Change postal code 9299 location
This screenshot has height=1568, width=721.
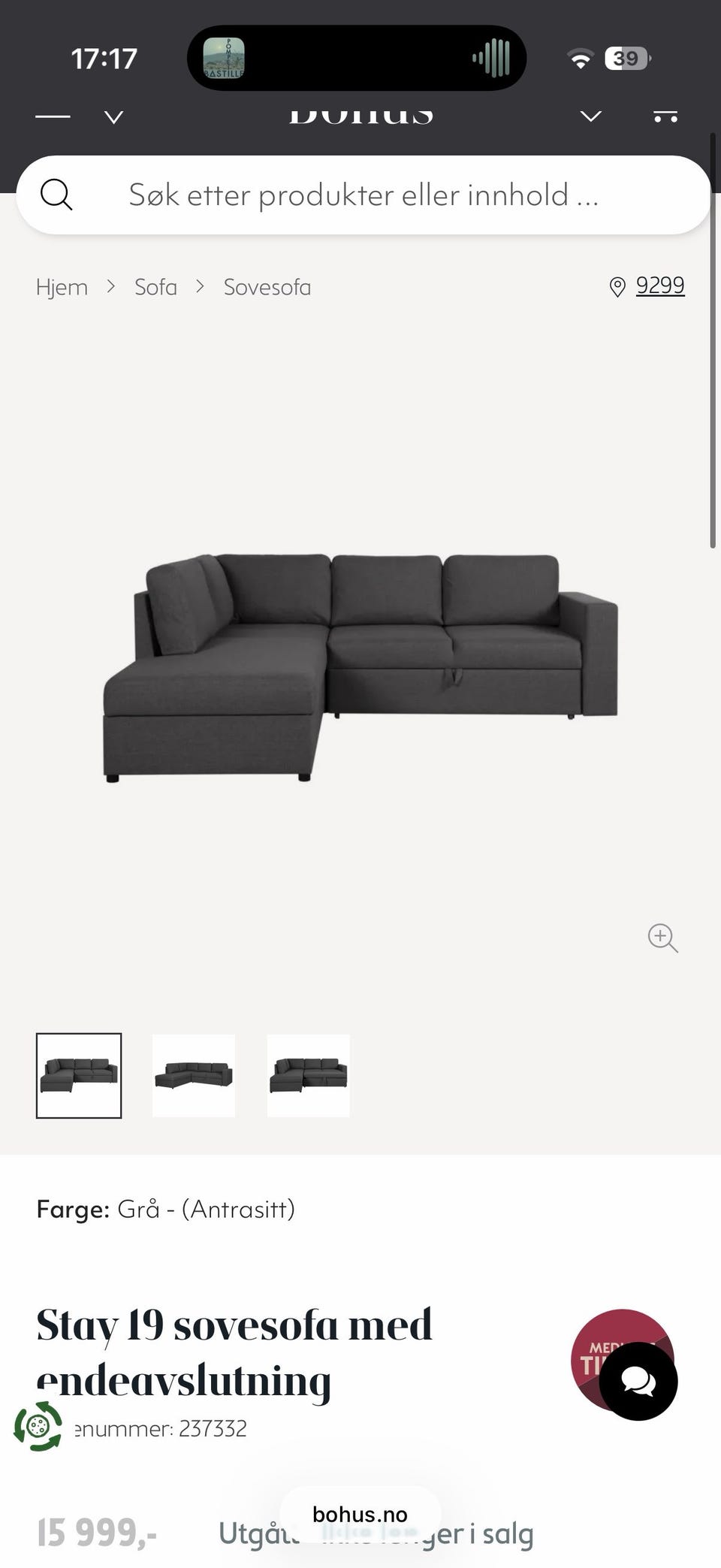(647, 286)
